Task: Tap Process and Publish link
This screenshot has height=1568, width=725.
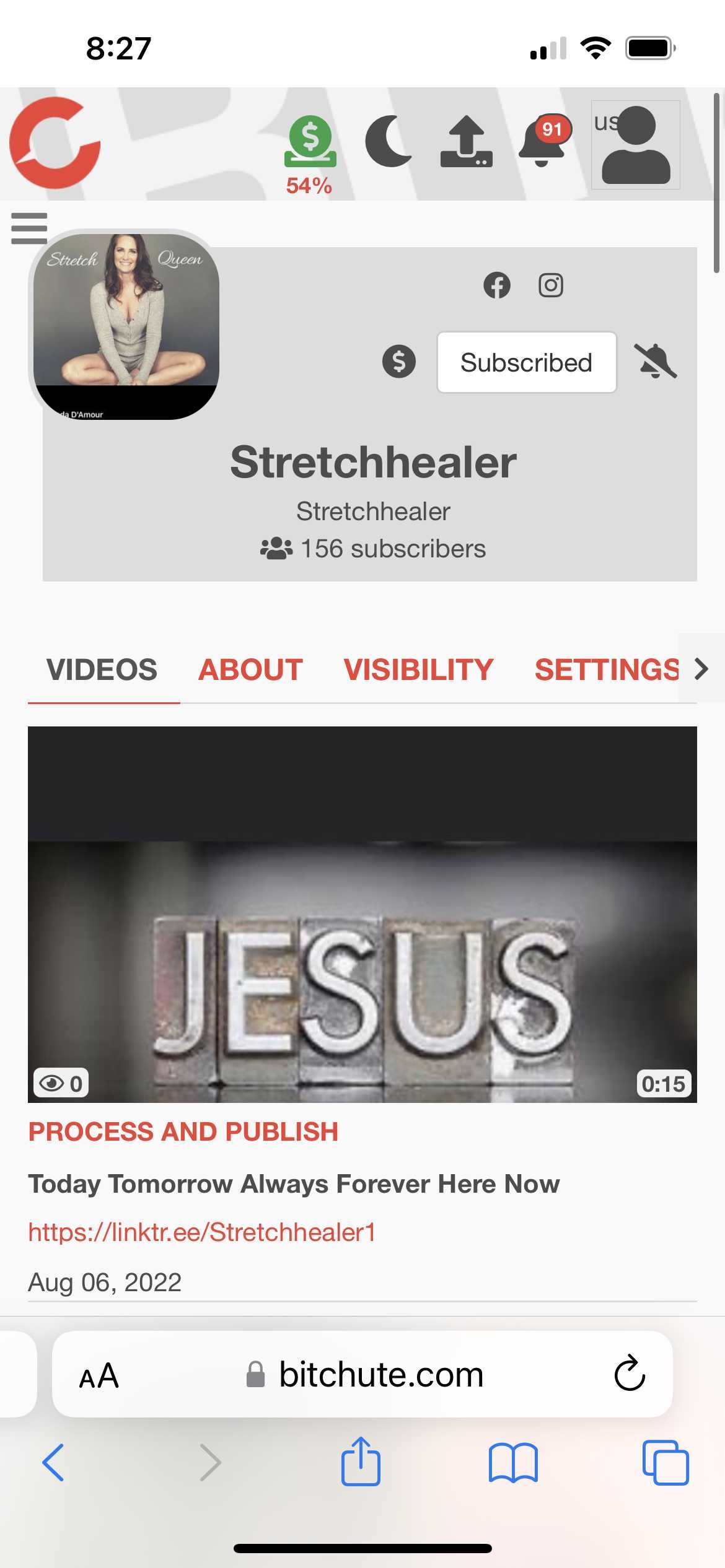Action: (x=183, y=1132)
